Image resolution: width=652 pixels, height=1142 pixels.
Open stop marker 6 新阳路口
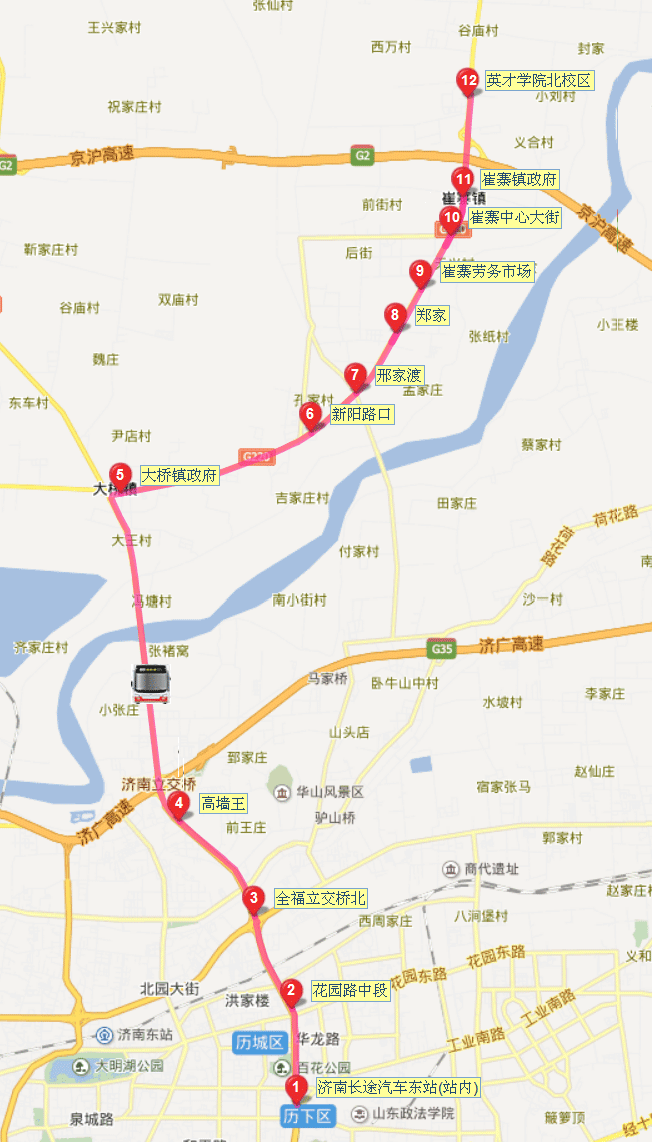[309, 413]
